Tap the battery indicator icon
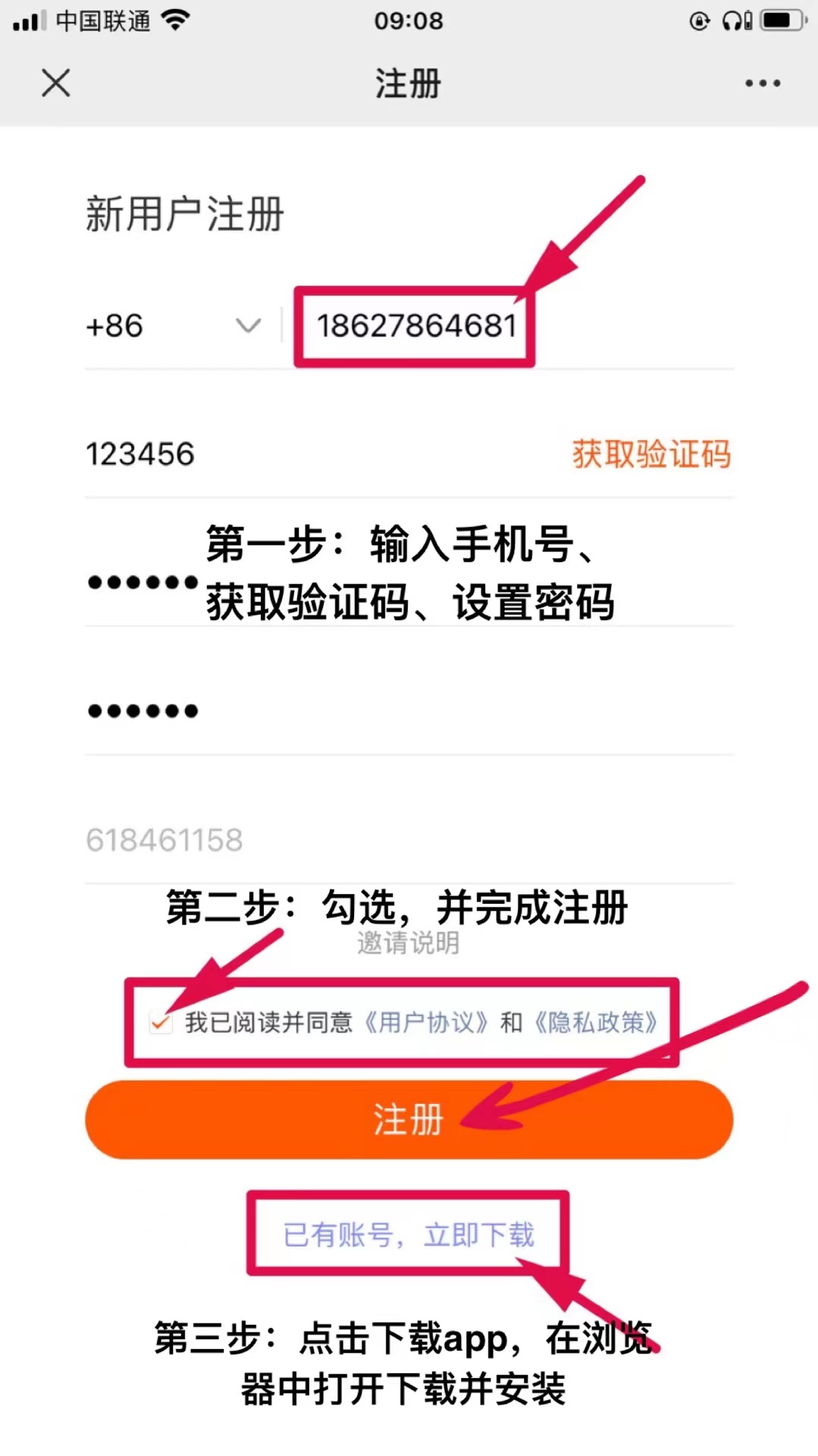The width and height of the screenshot is (818, 1456). (782, 20)
